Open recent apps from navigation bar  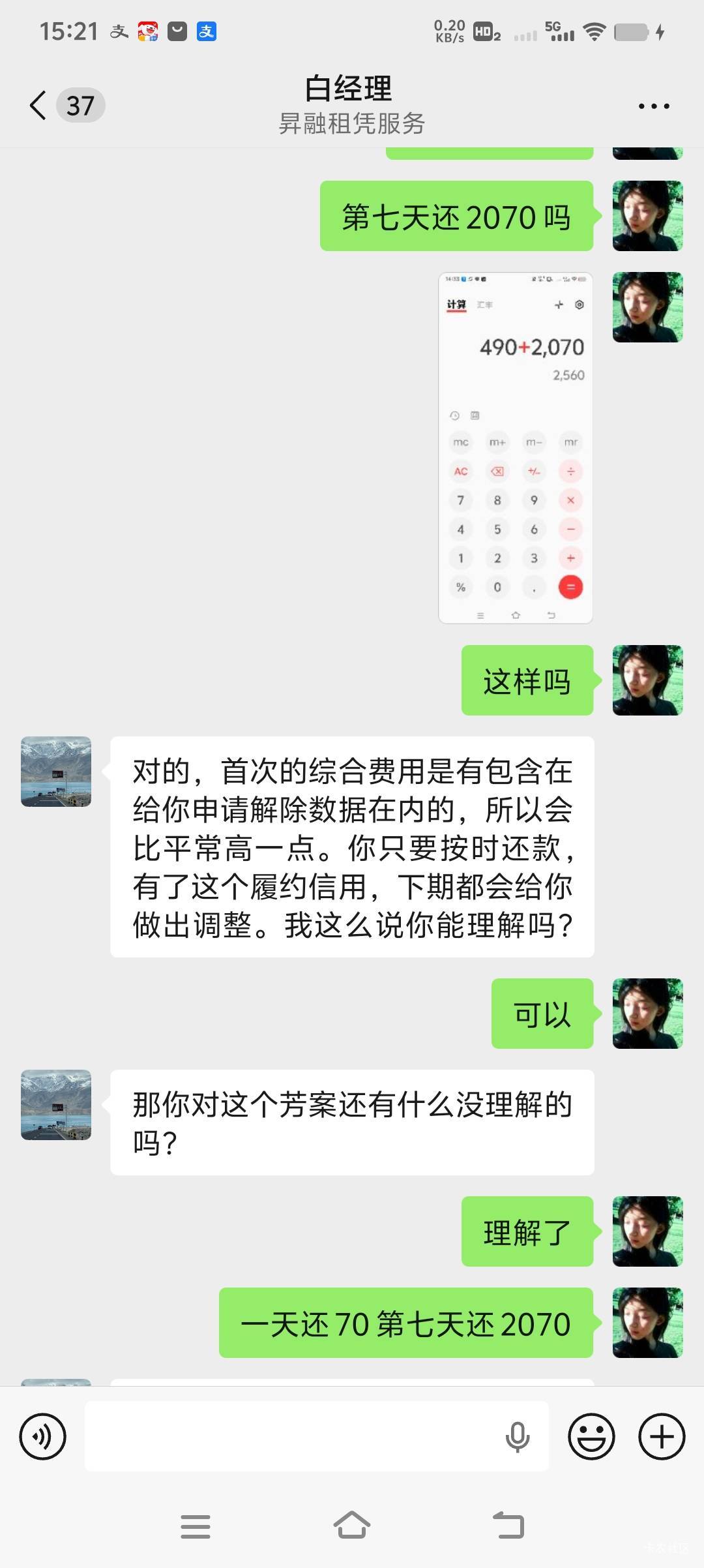pyautogui.click(x=196, y=1526)
